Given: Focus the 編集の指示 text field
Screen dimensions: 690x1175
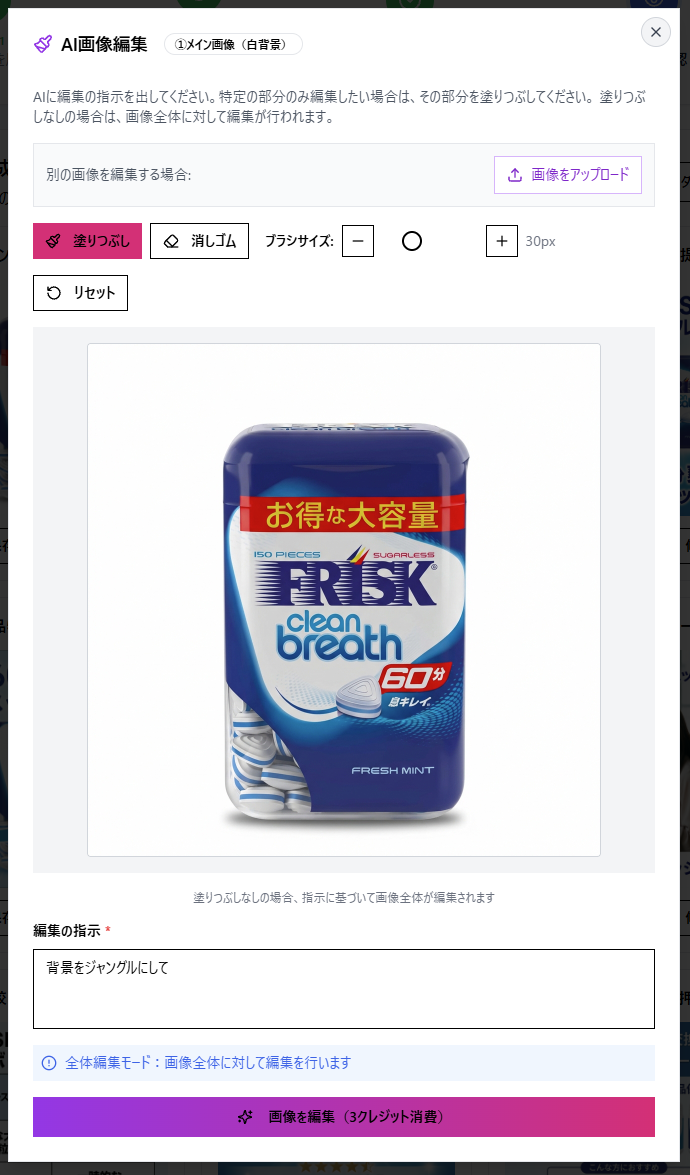Looking at the screenshot, I should tap(343, 988).
